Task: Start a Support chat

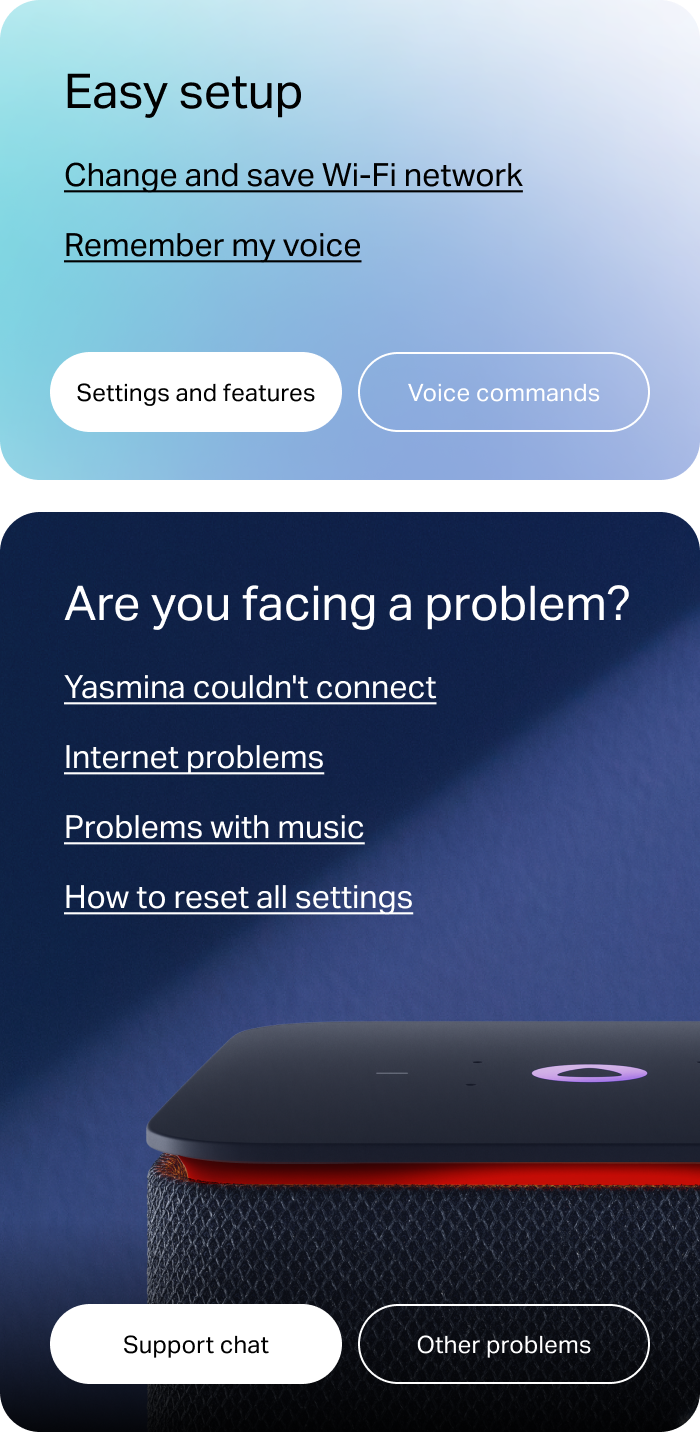Action: click(x=196, y=1344)
